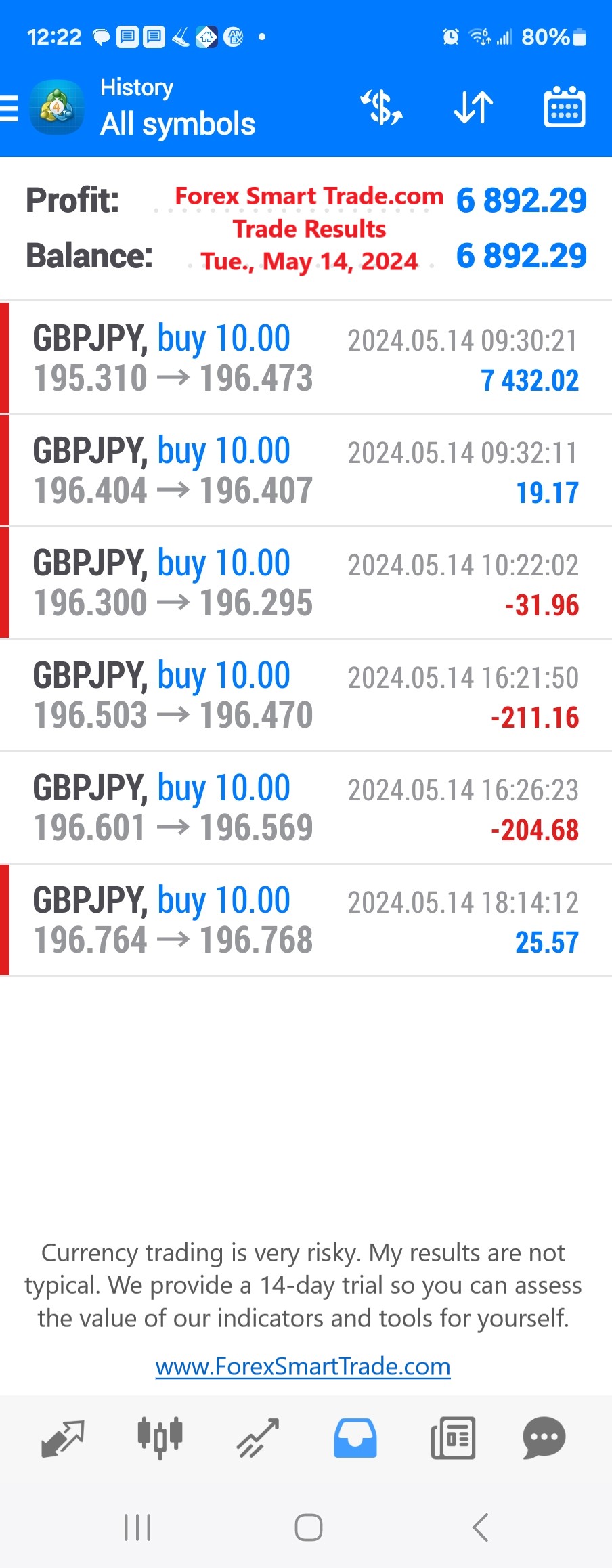Select the last GBPJPY trade row
The width and height of the screenshot is (612, 1568).
click(306, 919)
